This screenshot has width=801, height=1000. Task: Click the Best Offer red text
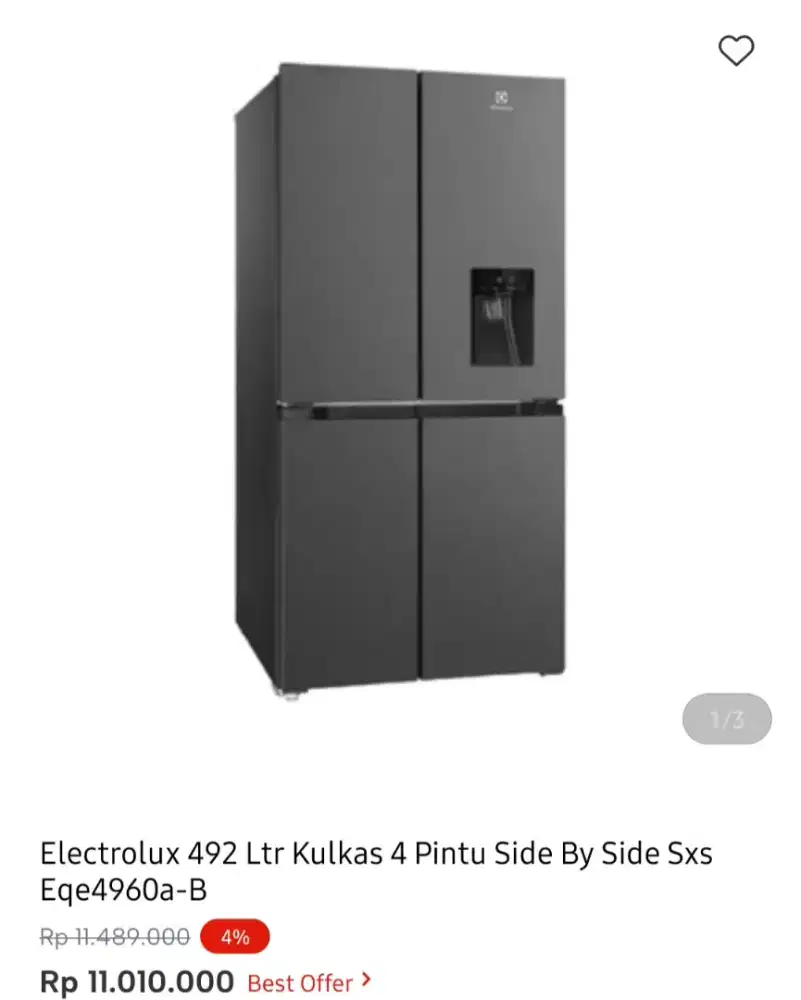click(299, 982)
